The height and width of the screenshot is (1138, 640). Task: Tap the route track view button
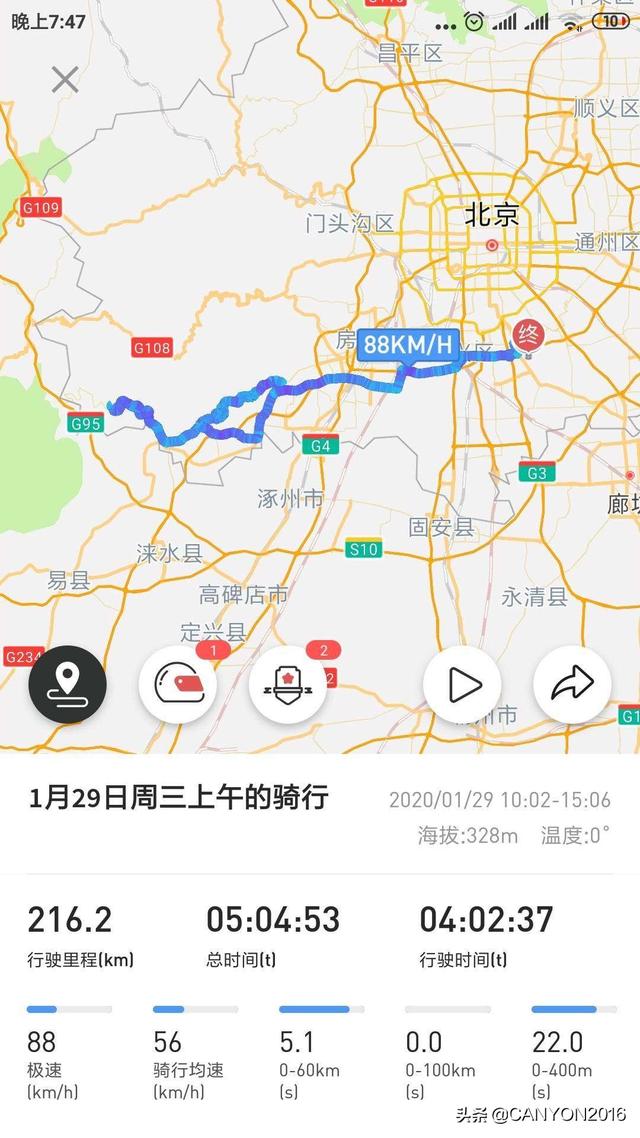[67, 684]
